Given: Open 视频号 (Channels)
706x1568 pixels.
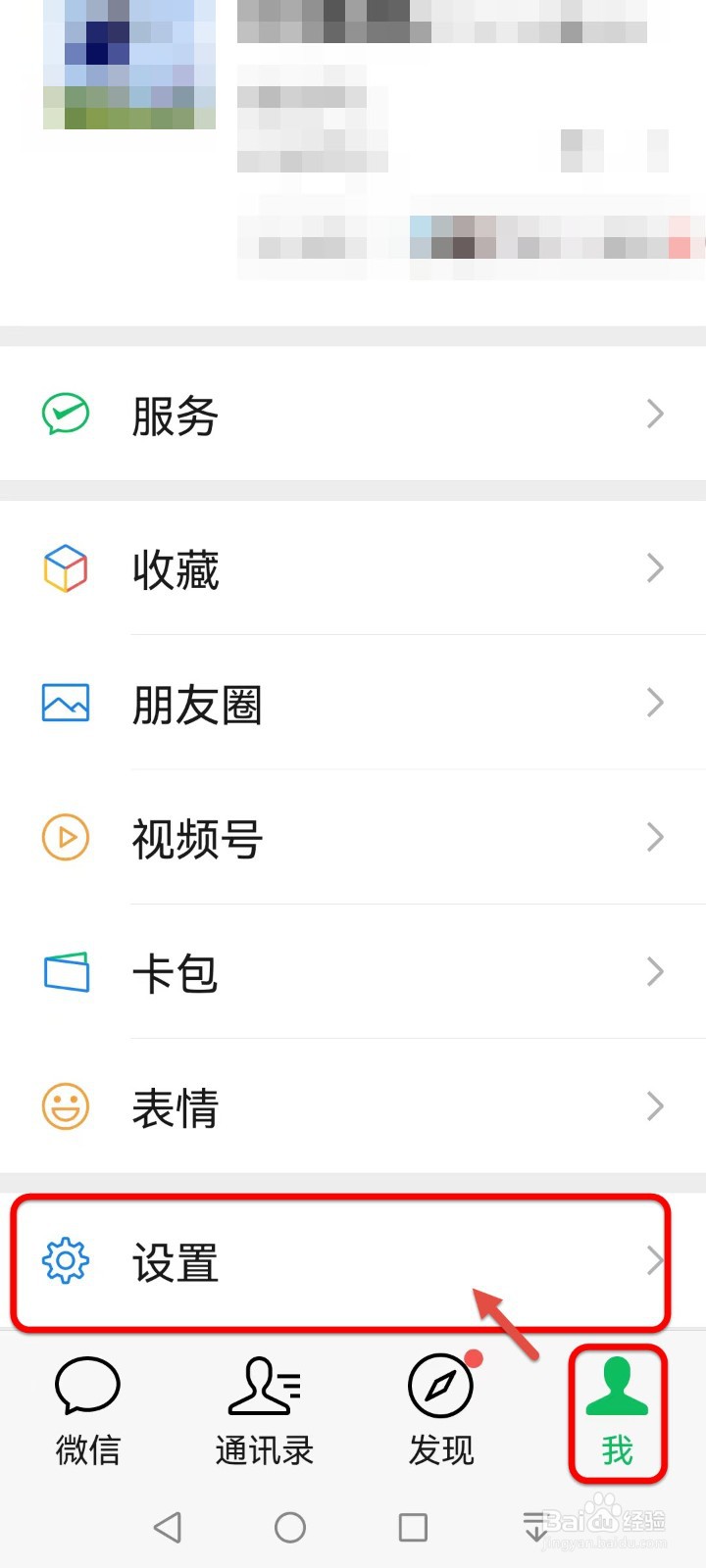Looking at the screenshot, I should click(353, 838).
